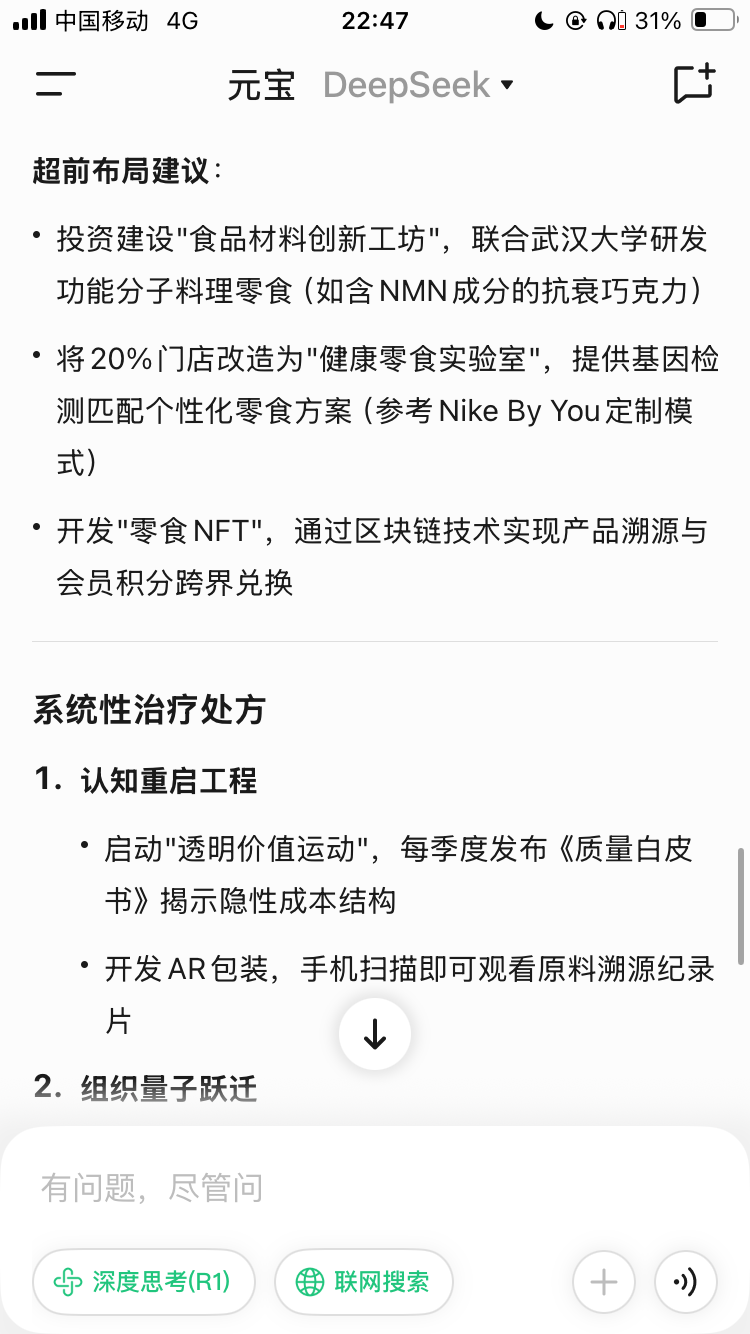Open the hamburger menu drawer
This screenshot has height=1334, width=750.
tap(56, 85)
